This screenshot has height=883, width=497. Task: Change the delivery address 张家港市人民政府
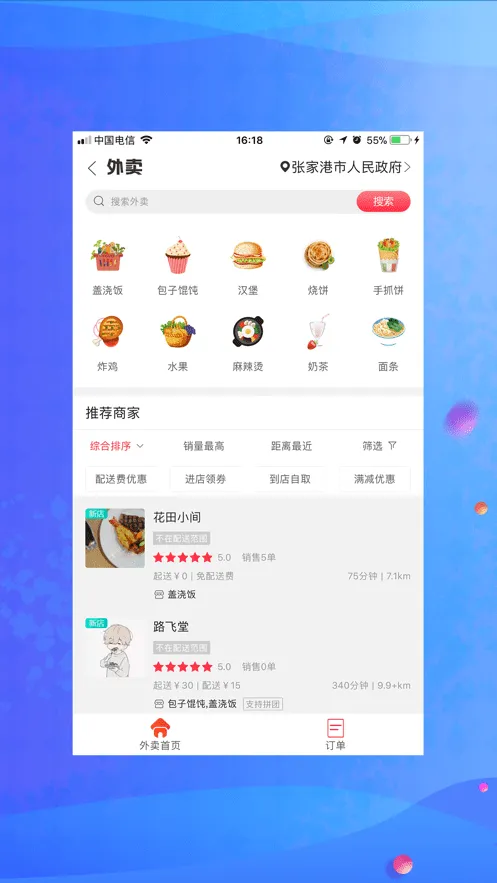click(346, 167)
